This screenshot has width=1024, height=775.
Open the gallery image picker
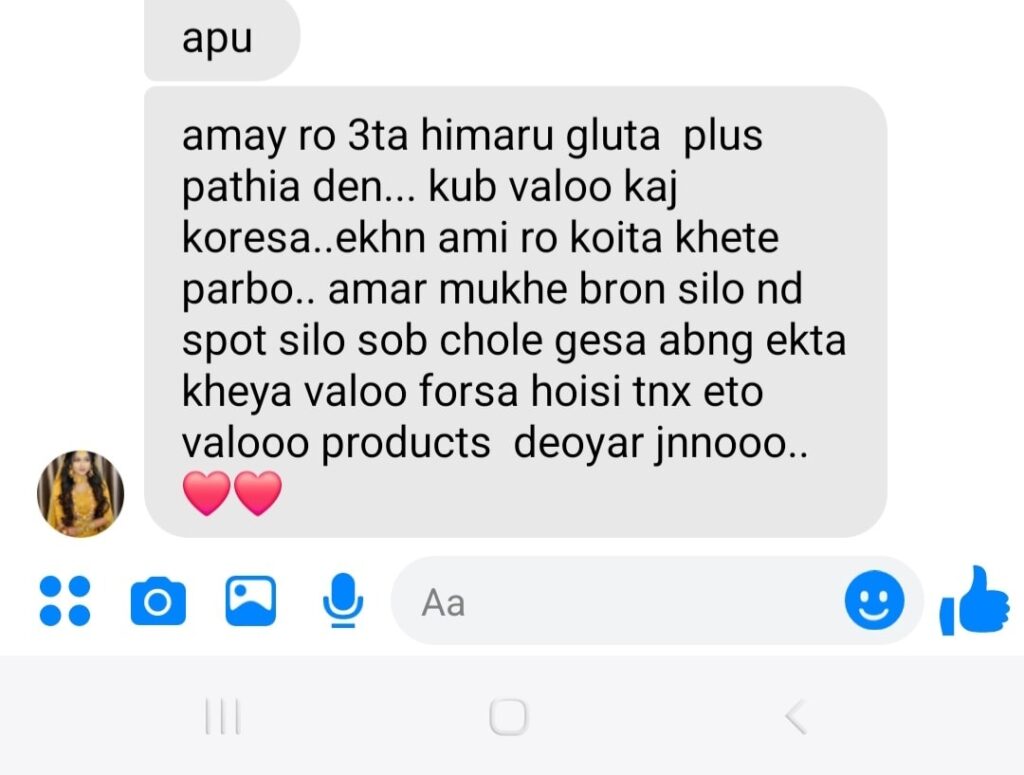pyautogui.click(x=250, y=601)
